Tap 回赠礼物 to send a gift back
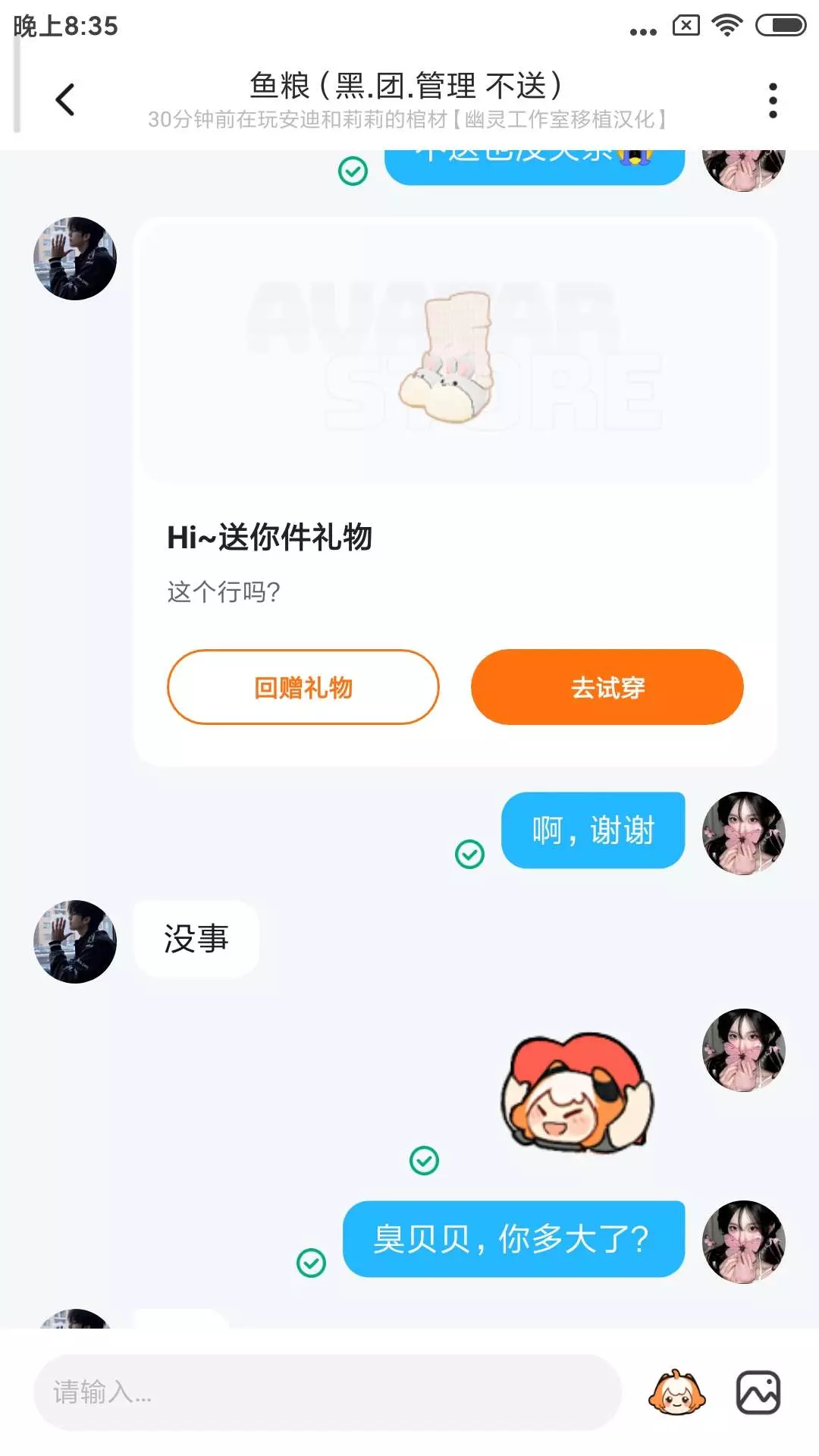Image resolution: width=819 pixels, height=1456 pixels. coord(303,687)
